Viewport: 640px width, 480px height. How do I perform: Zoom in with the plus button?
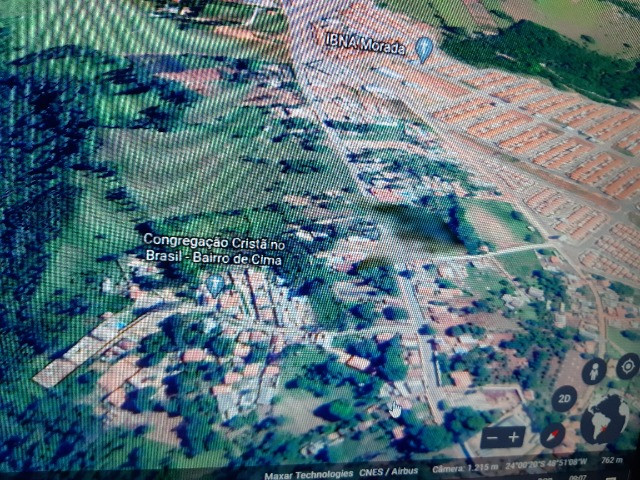(515, 437)
